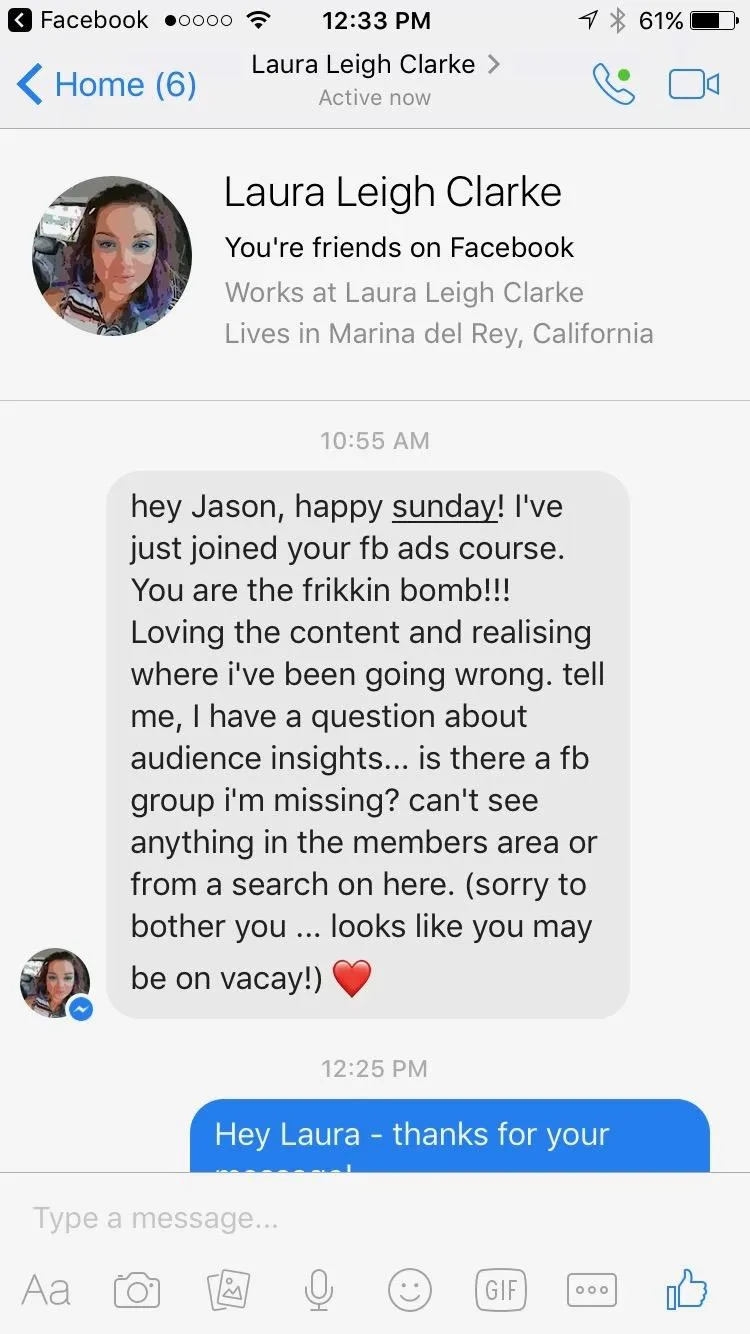This screenshot has width=750, height=1334.
Task: Open the photo gallery picker
Action: (228, 1290)
